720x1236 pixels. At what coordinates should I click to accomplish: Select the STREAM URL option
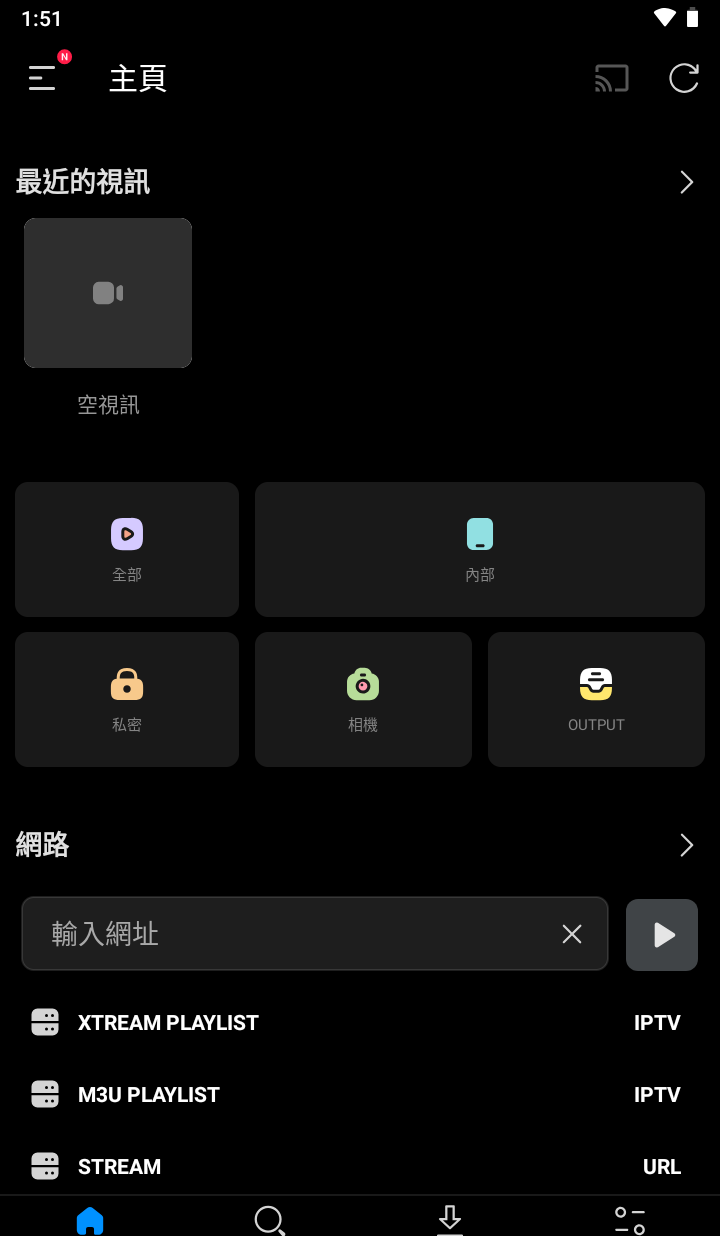pyautogui.click(x=119, y=1166)
